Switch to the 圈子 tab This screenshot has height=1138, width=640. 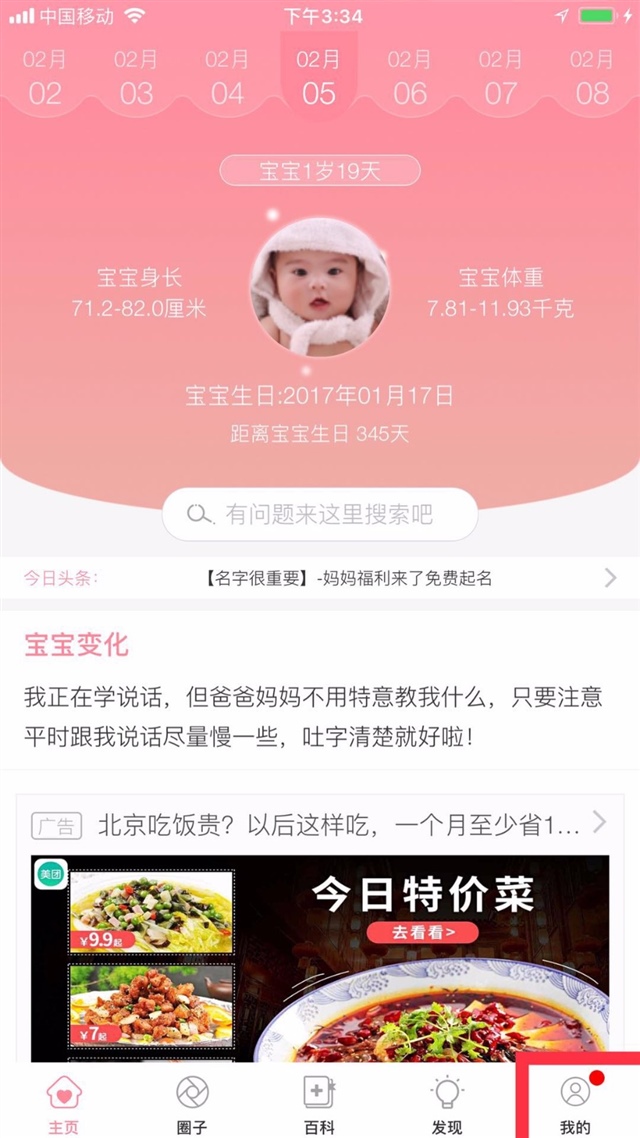pos(192,1104)
